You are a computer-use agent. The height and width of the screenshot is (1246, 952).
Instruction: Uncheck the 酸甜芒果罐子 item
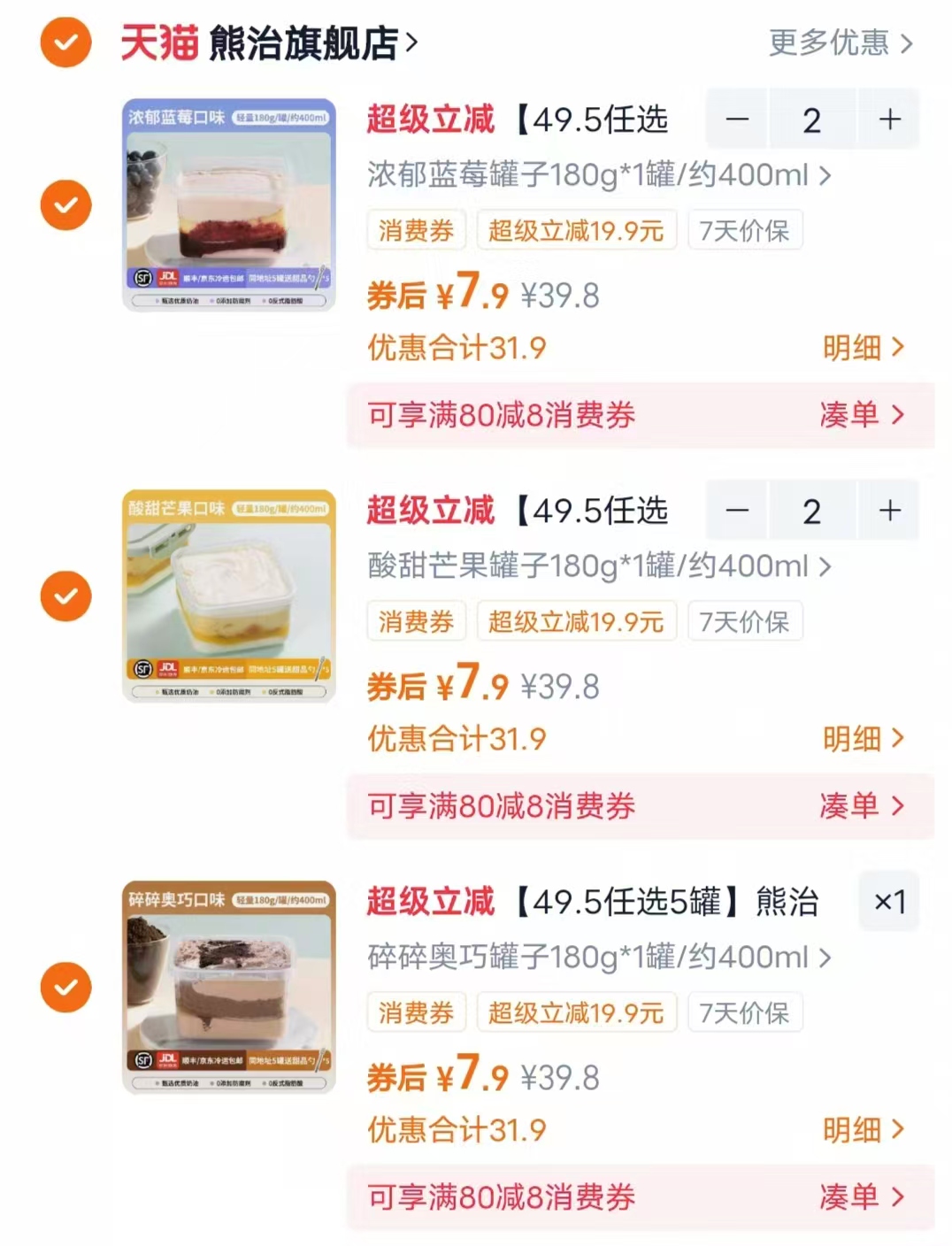[x=65, y=595]
